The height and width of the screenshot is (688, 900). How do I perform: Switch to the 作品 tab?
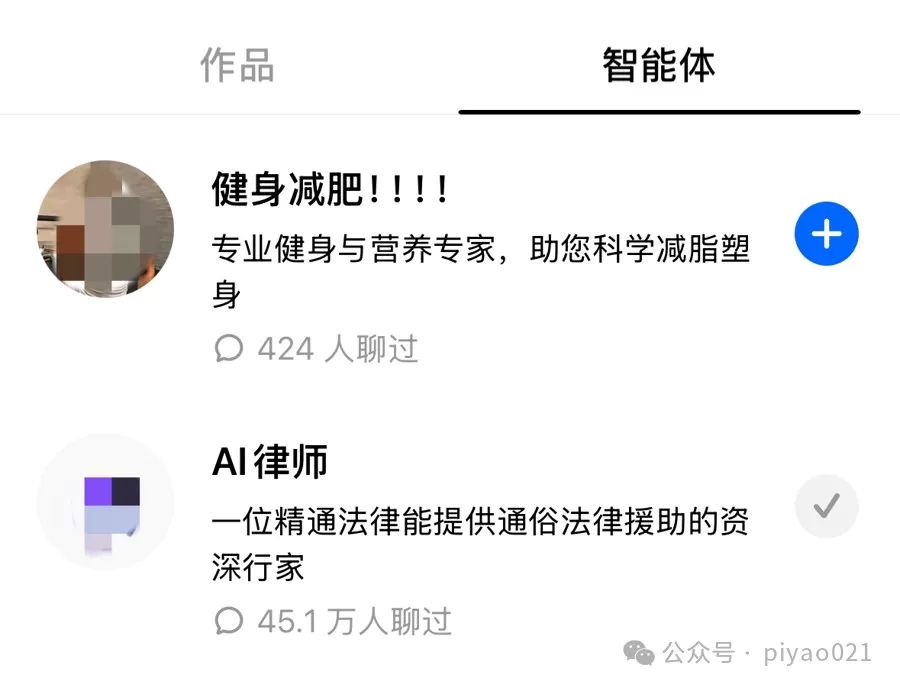[x=237, y=65]
